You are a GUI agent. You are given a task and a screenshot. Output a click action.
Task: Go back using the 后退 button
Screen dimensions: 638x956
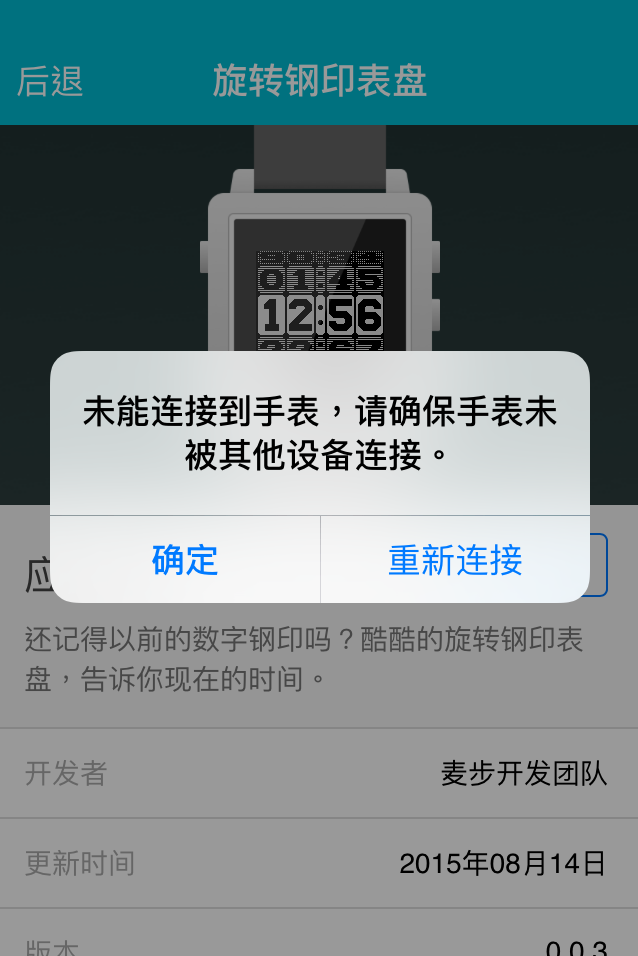pos(50,81)
